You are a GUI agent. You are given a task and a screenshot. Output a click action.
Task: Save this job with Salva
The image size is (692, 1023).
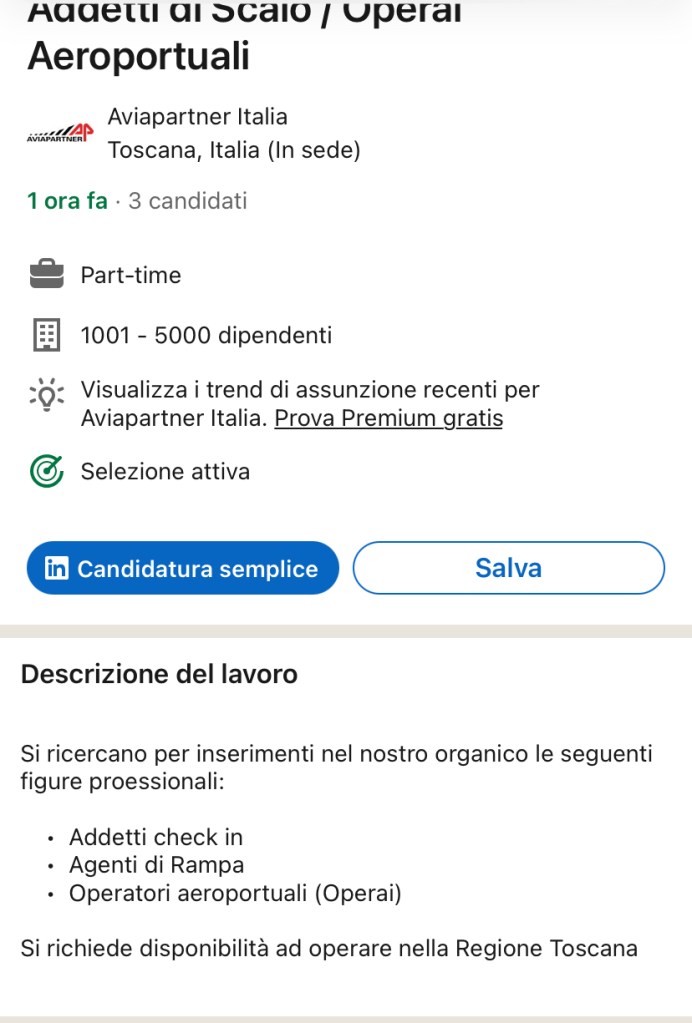pyautogui.click(x=508, y=568)
